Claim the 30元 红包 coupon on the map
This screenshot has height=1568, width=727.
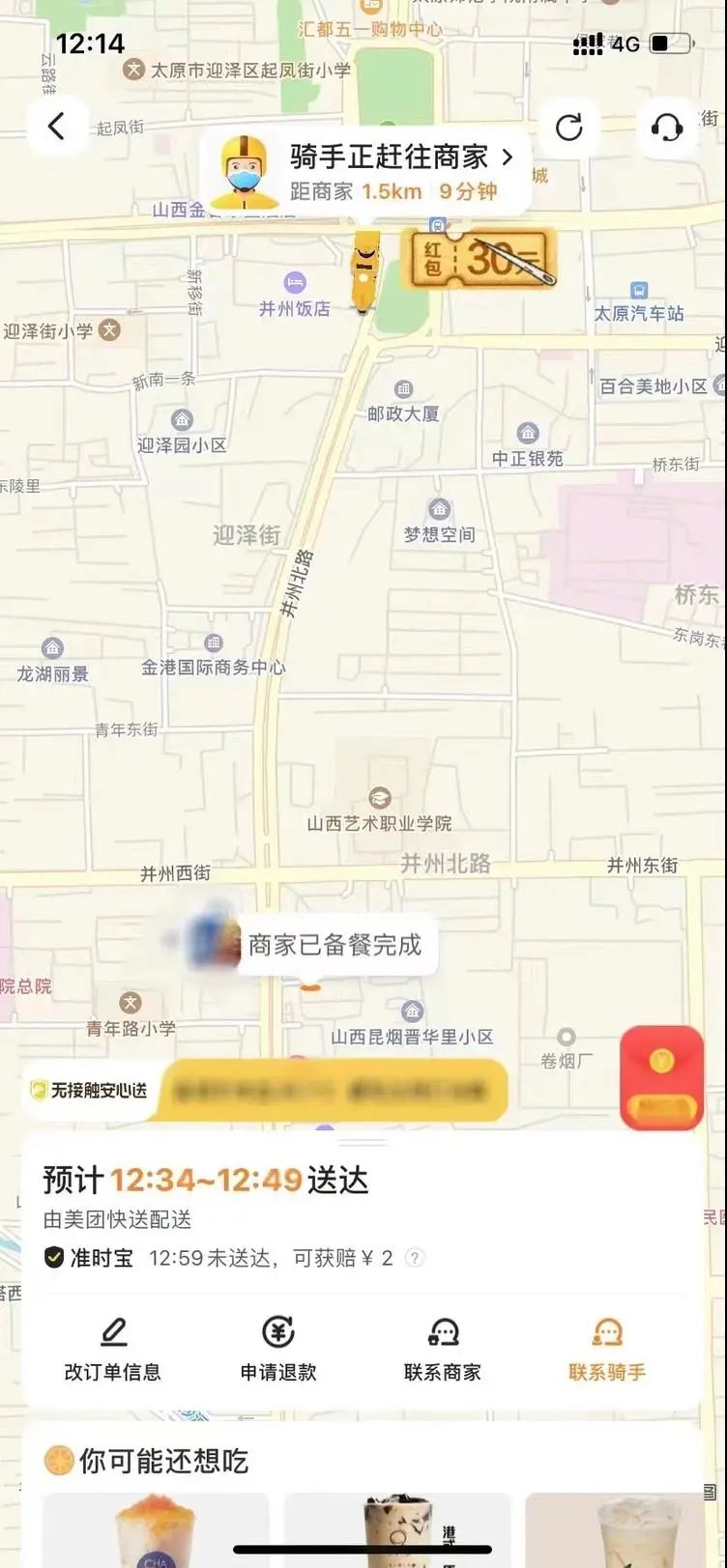point(480,259)
